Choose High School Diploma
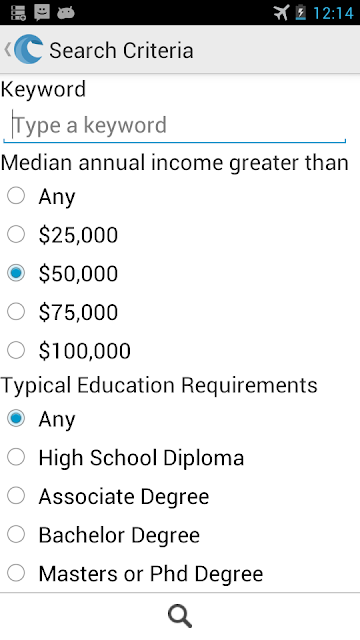 (126, 458)
